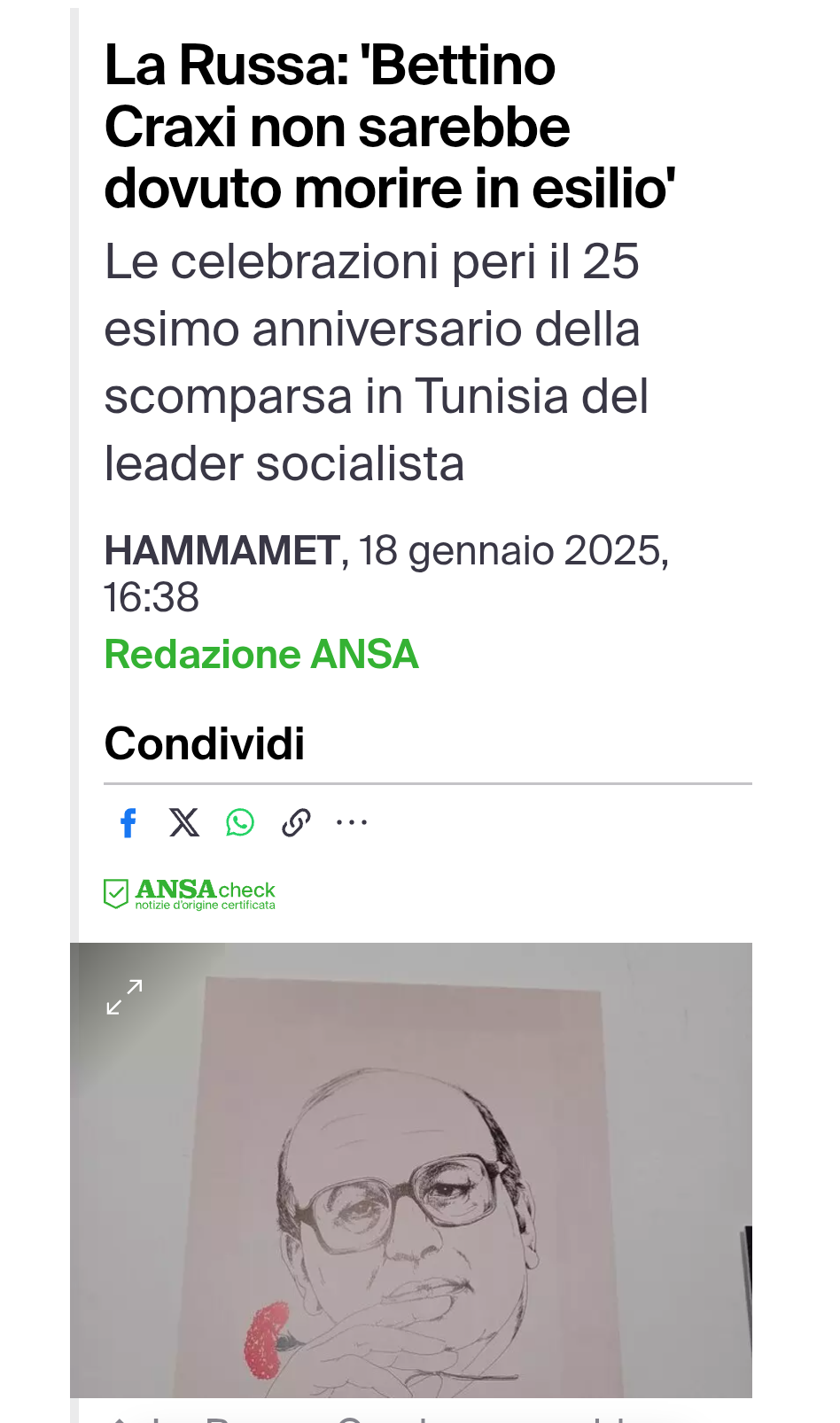The height and width of the screenshot is (1423, 840).
Task: Click the green ANSAcheck logo text
Action: 206,890
